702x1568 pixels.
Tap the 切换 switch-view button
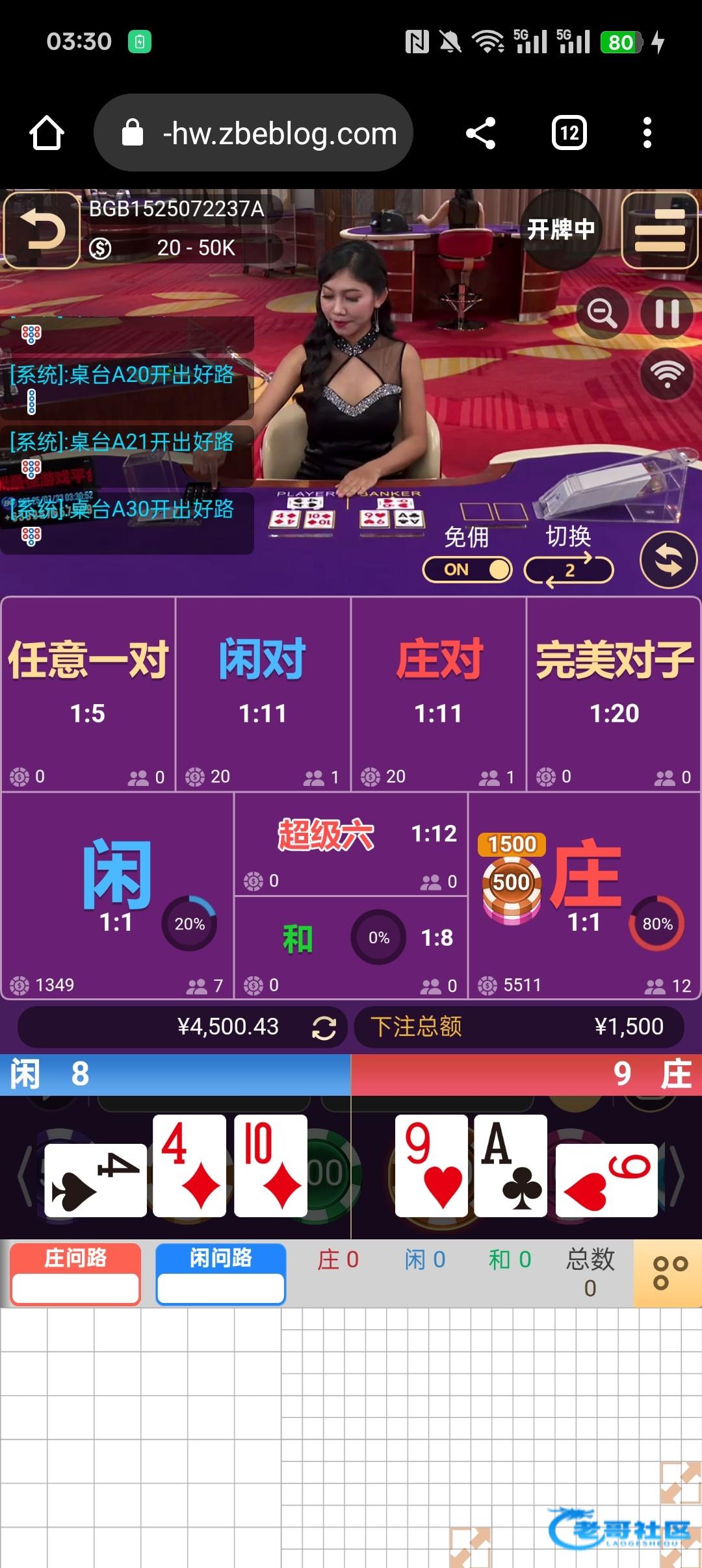[x=569, y=570]
